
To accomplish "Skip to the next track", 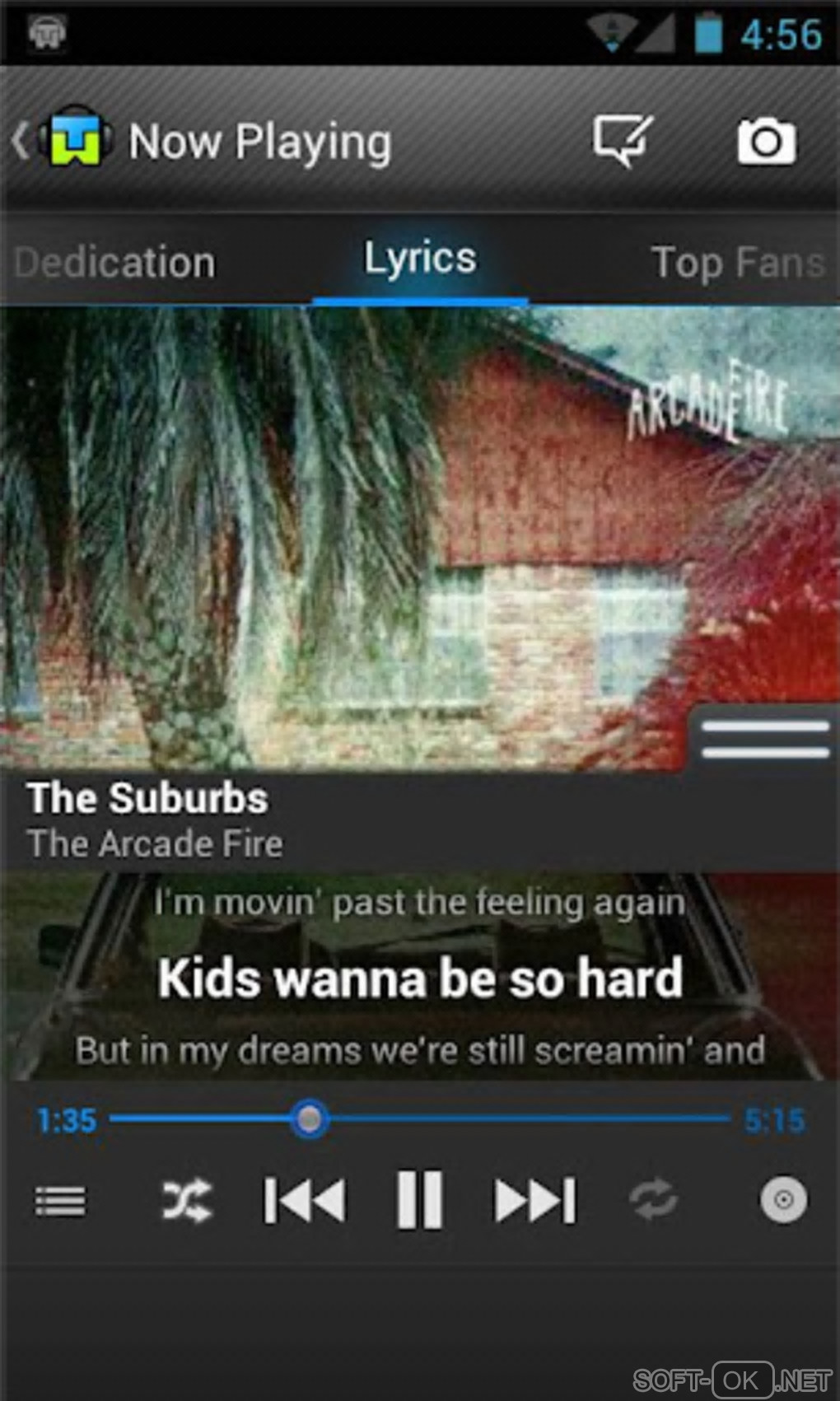I will point(535,1200).
